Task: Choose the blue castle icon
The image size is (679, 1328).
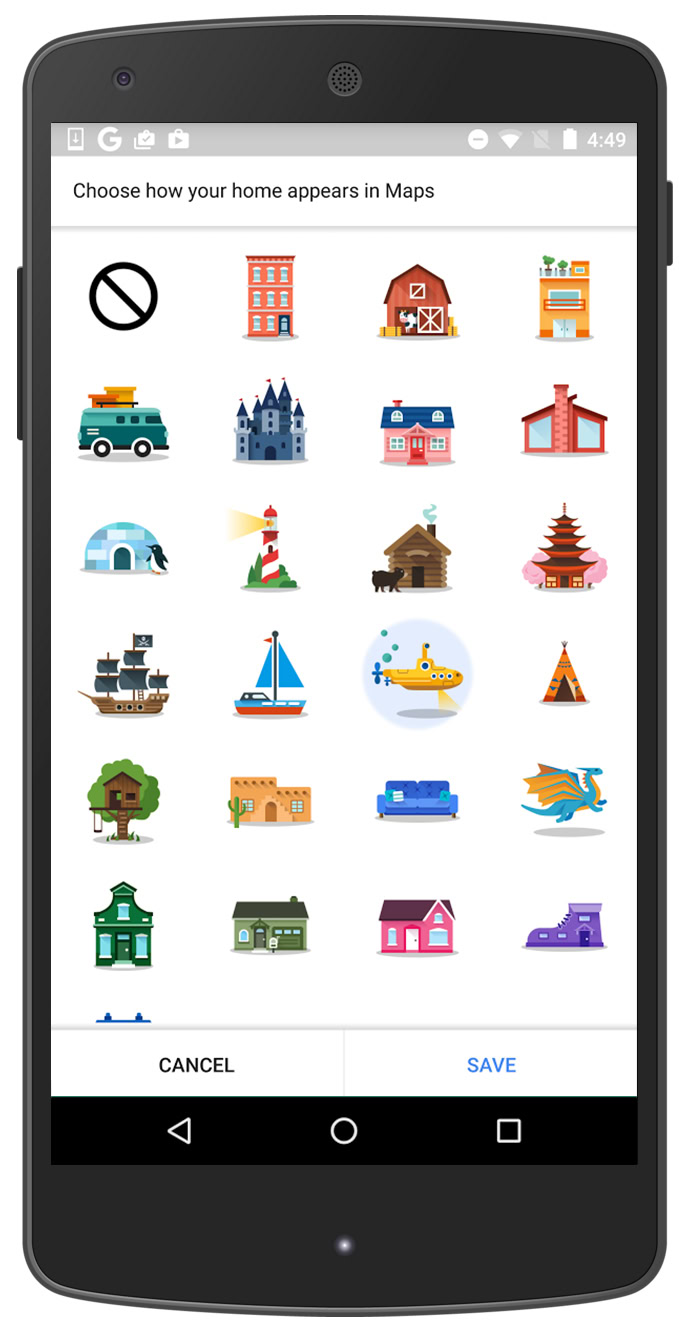Action: [270, 422]
